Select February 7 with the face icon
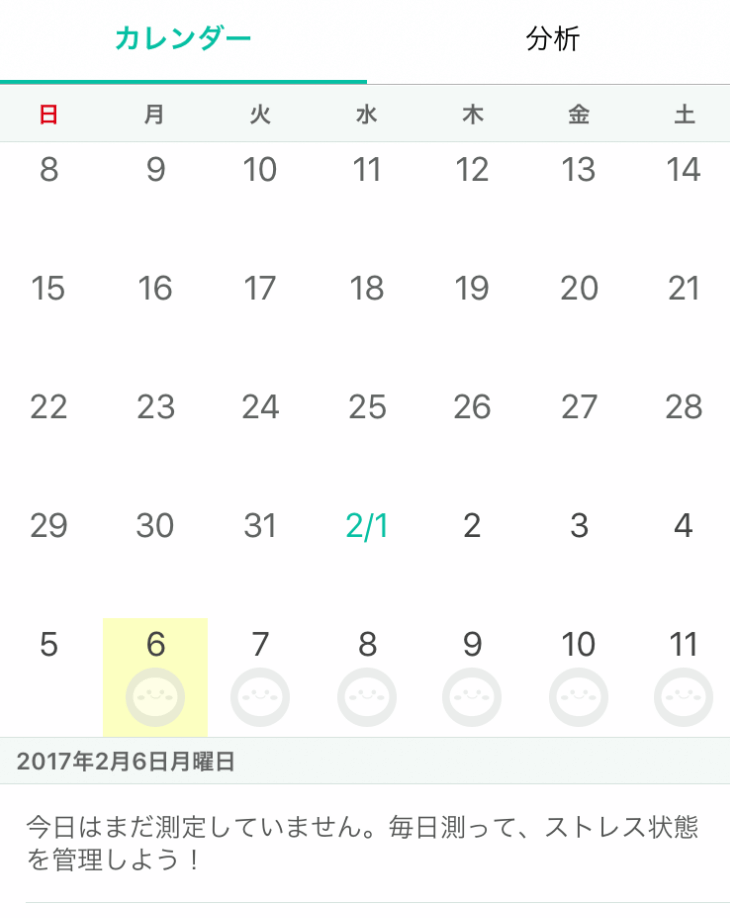The height and width of the screenshot is (918, 730). [x=260, y=675]
